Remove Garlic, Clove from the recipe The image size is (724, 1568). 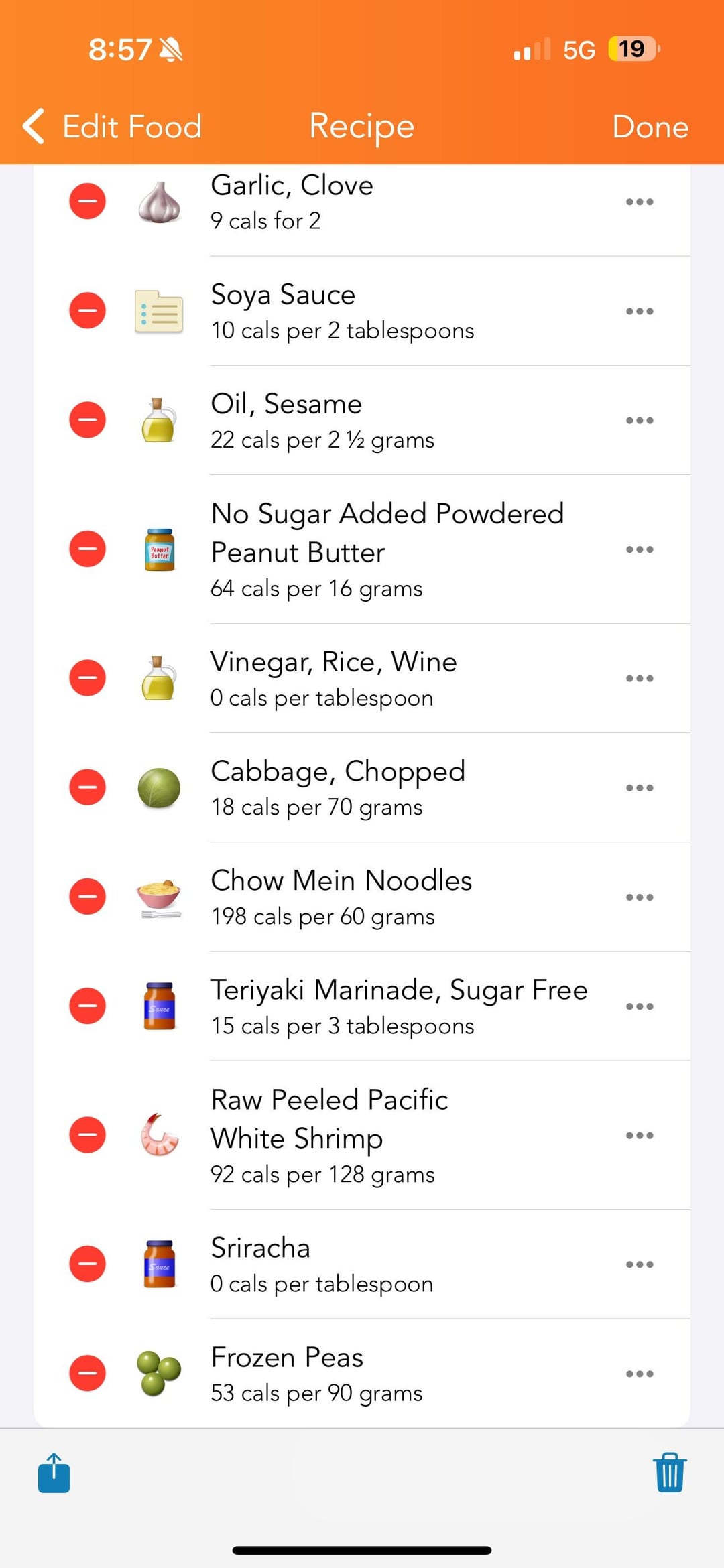click(88, 201)
